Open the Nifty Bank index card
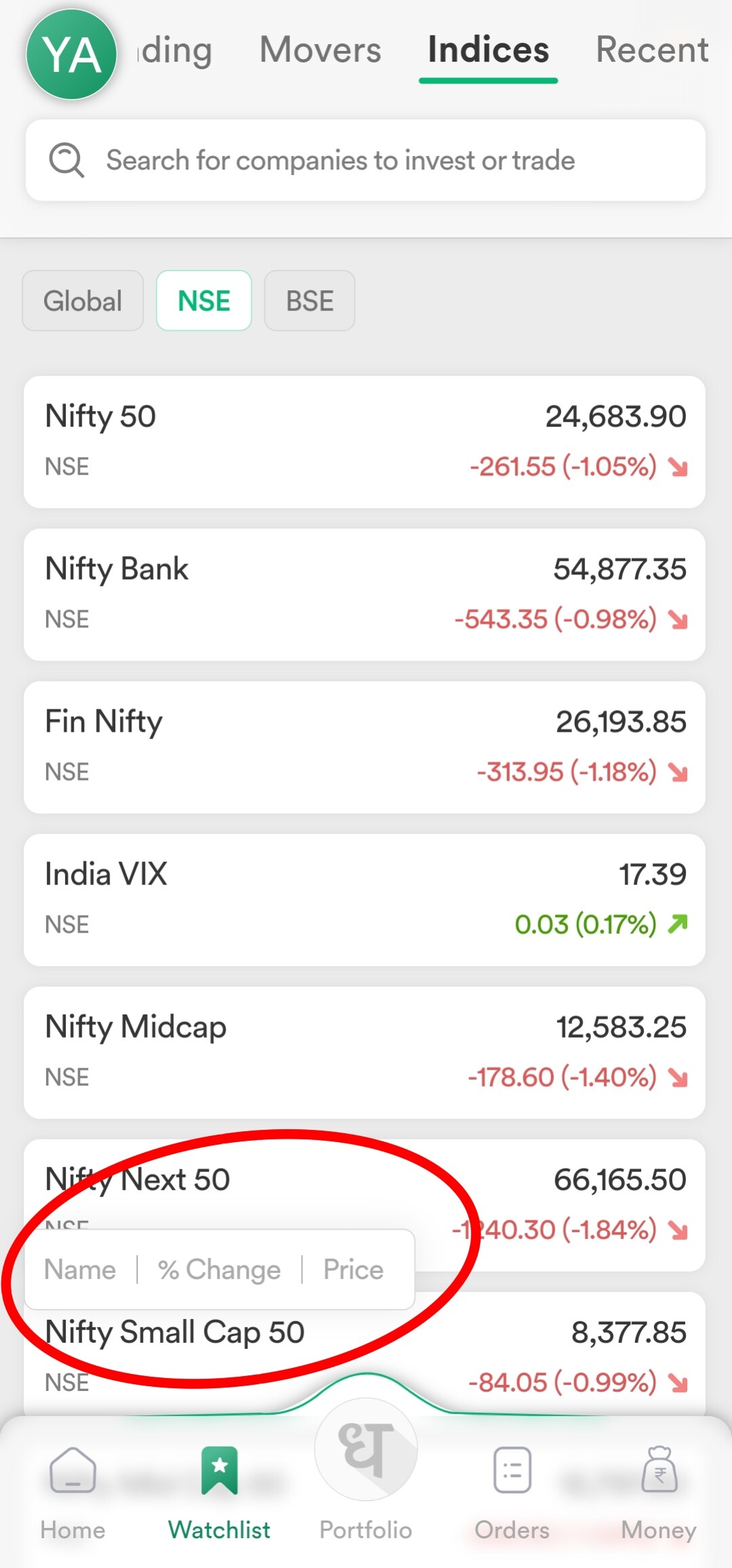 (365, 594)
